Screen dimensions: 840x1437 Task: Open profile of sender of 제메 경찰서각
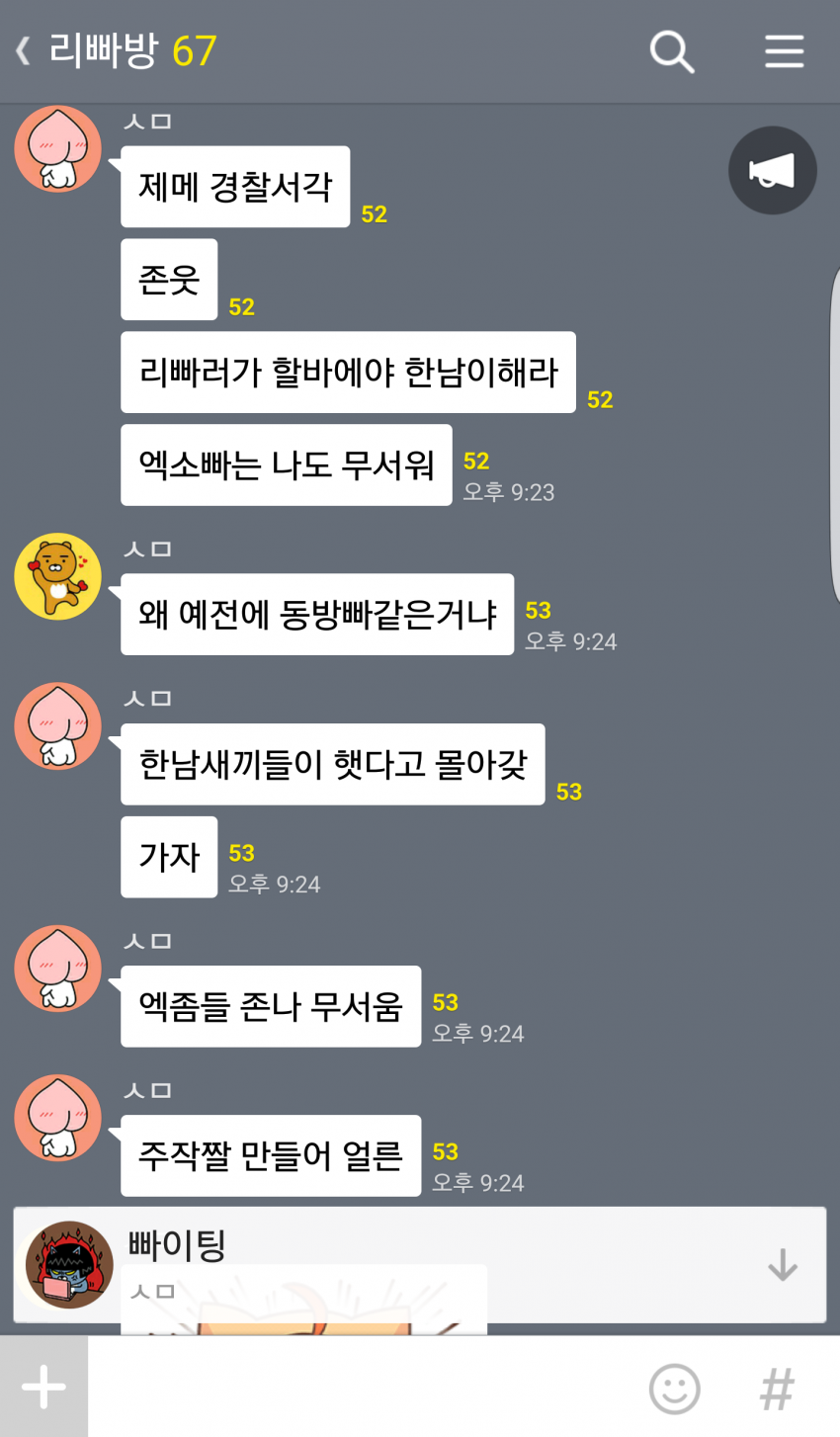pyautogui.click(x=57, y=149)
